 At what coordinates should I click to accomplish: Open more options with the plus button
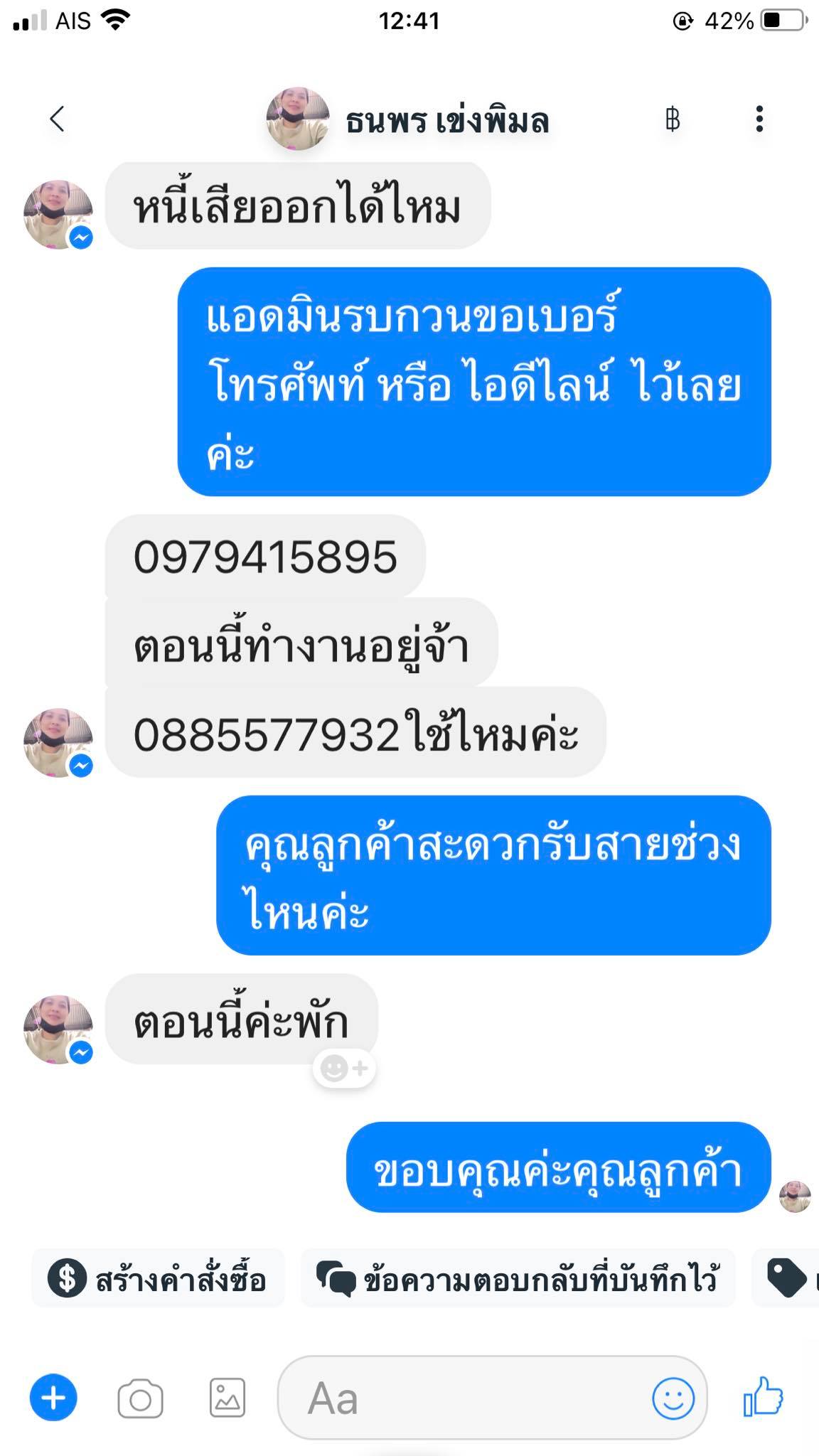[53, 1398]
